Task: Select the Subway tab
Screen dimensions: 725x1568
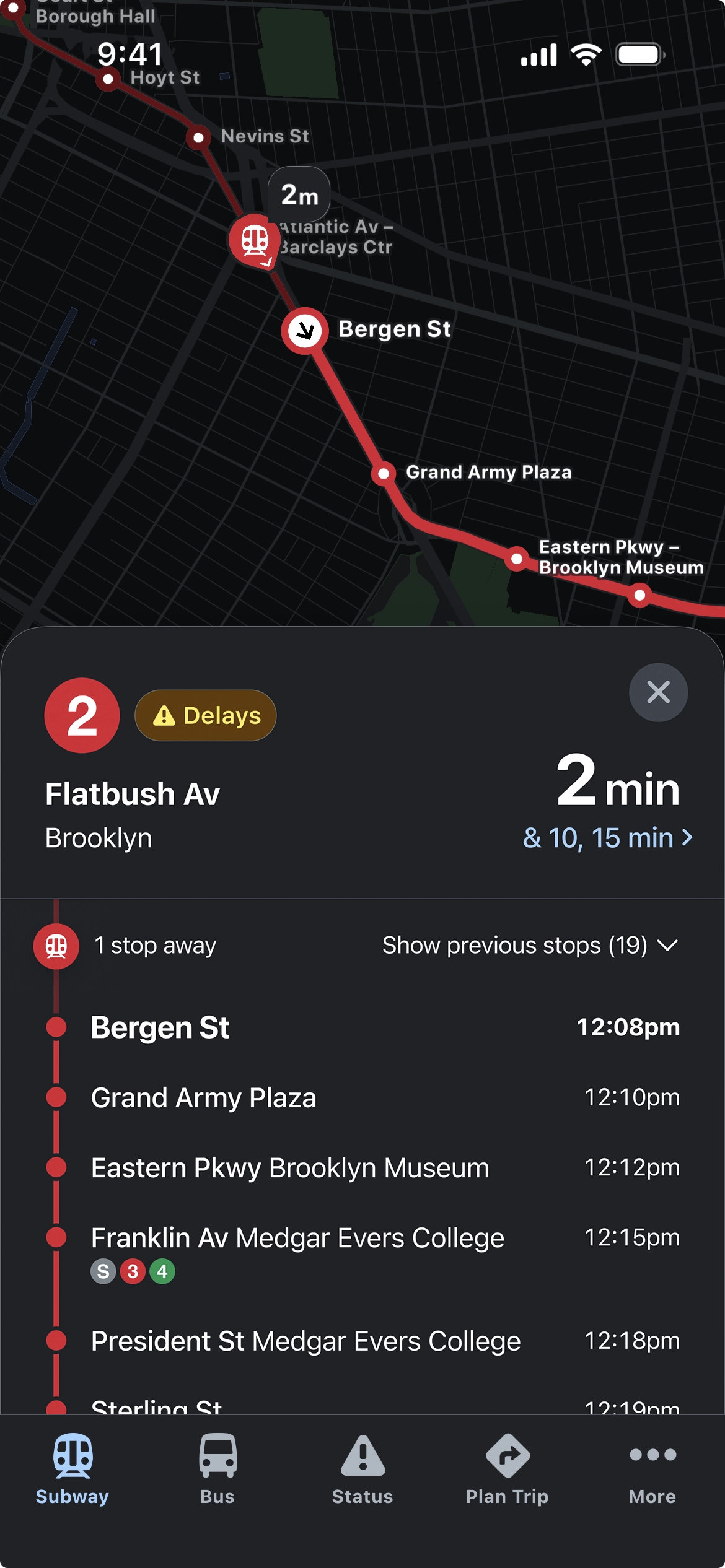Action: pos(72,1469)
